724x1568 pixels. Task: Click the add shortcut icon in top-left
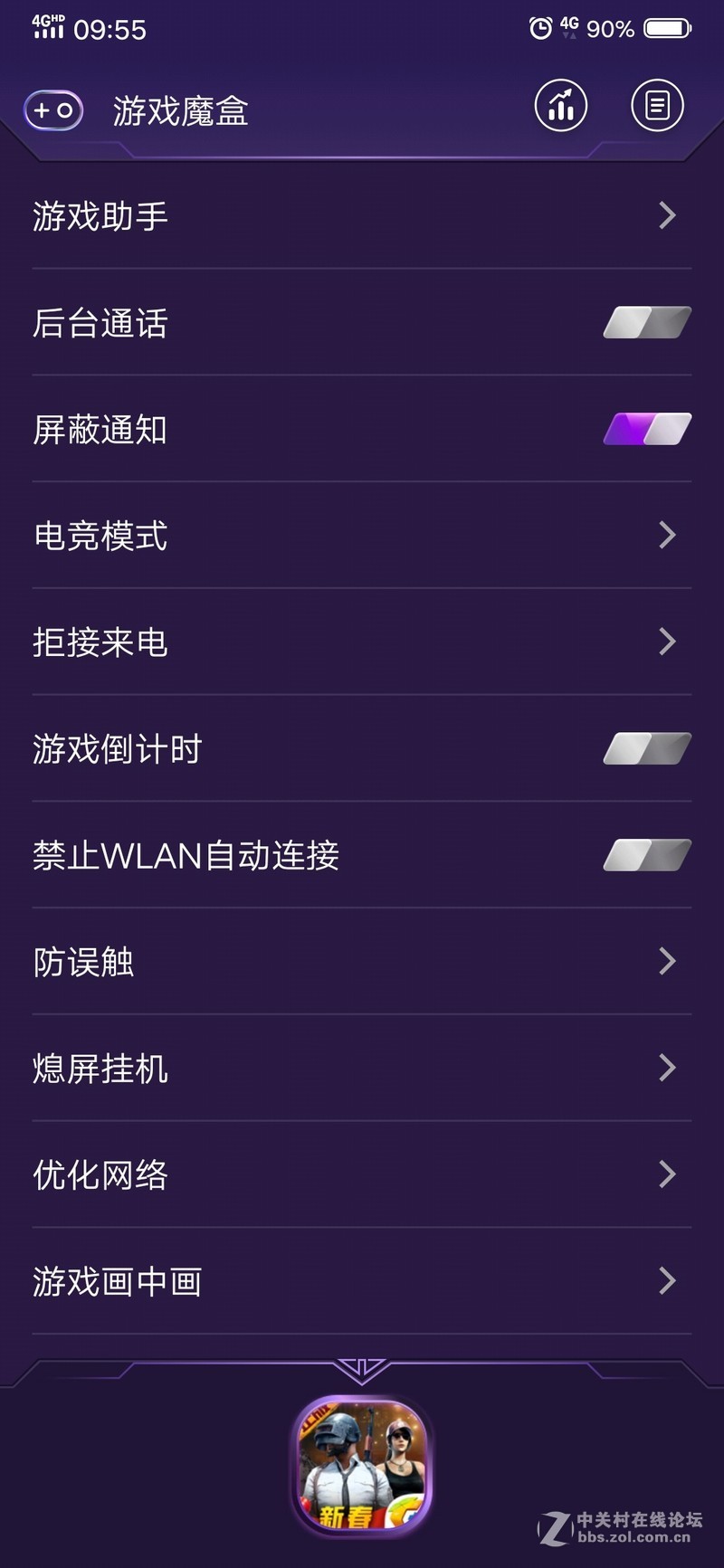pos(52,109)
